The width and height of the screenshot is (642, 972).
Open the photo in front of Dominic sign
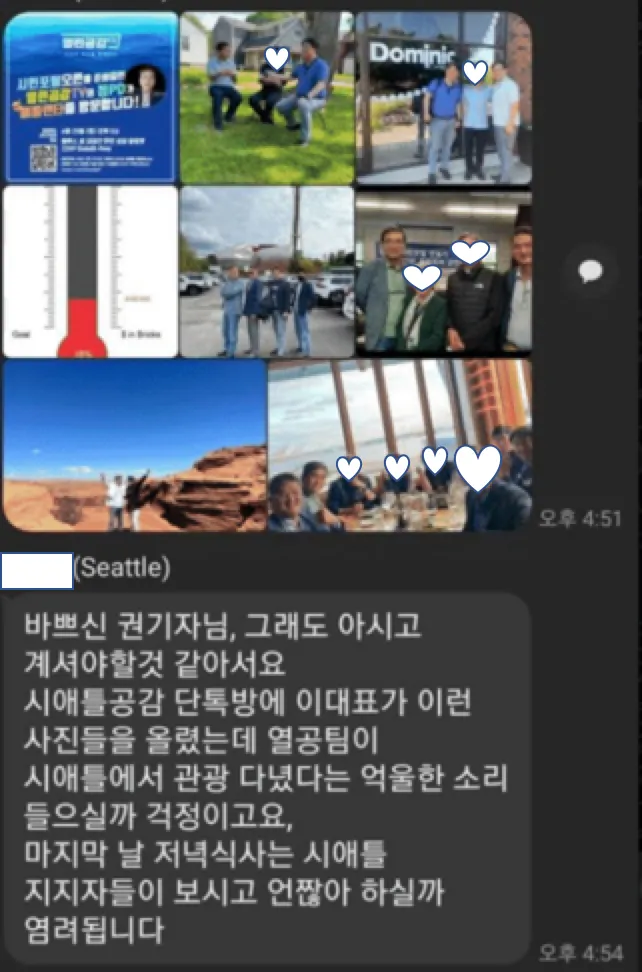click(x=443, y=97)
